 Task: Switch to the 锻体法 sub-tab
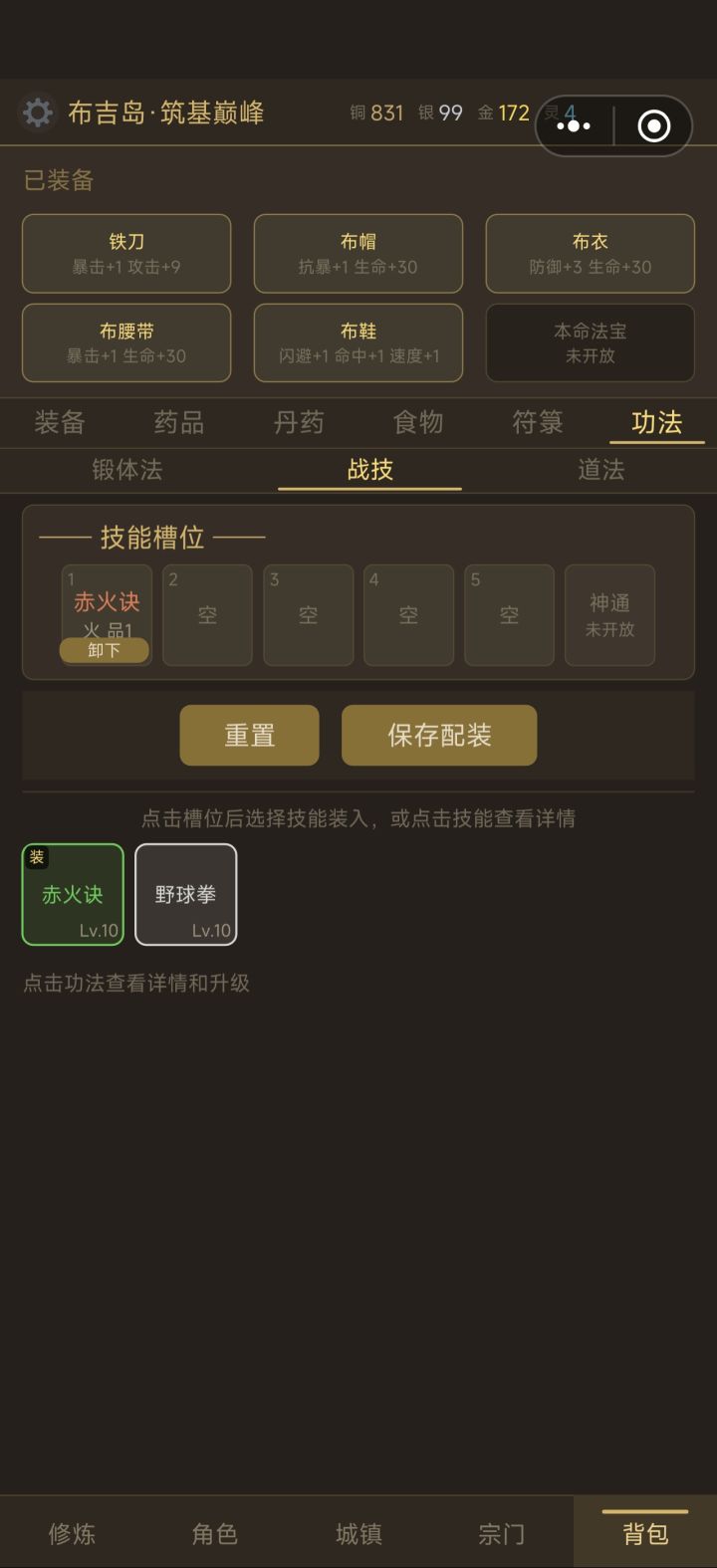[125, 471]
